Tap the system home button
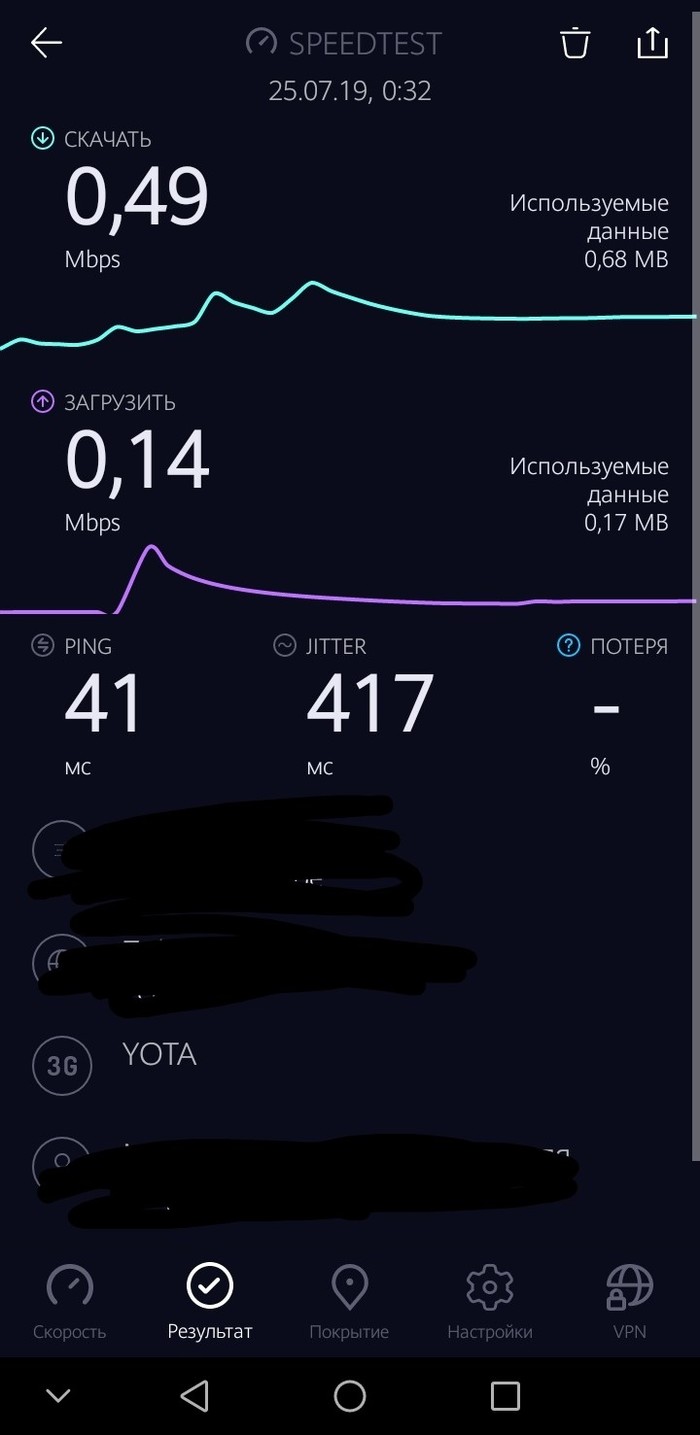This screenshot has height=1435, width=700. pos(350,1395)
